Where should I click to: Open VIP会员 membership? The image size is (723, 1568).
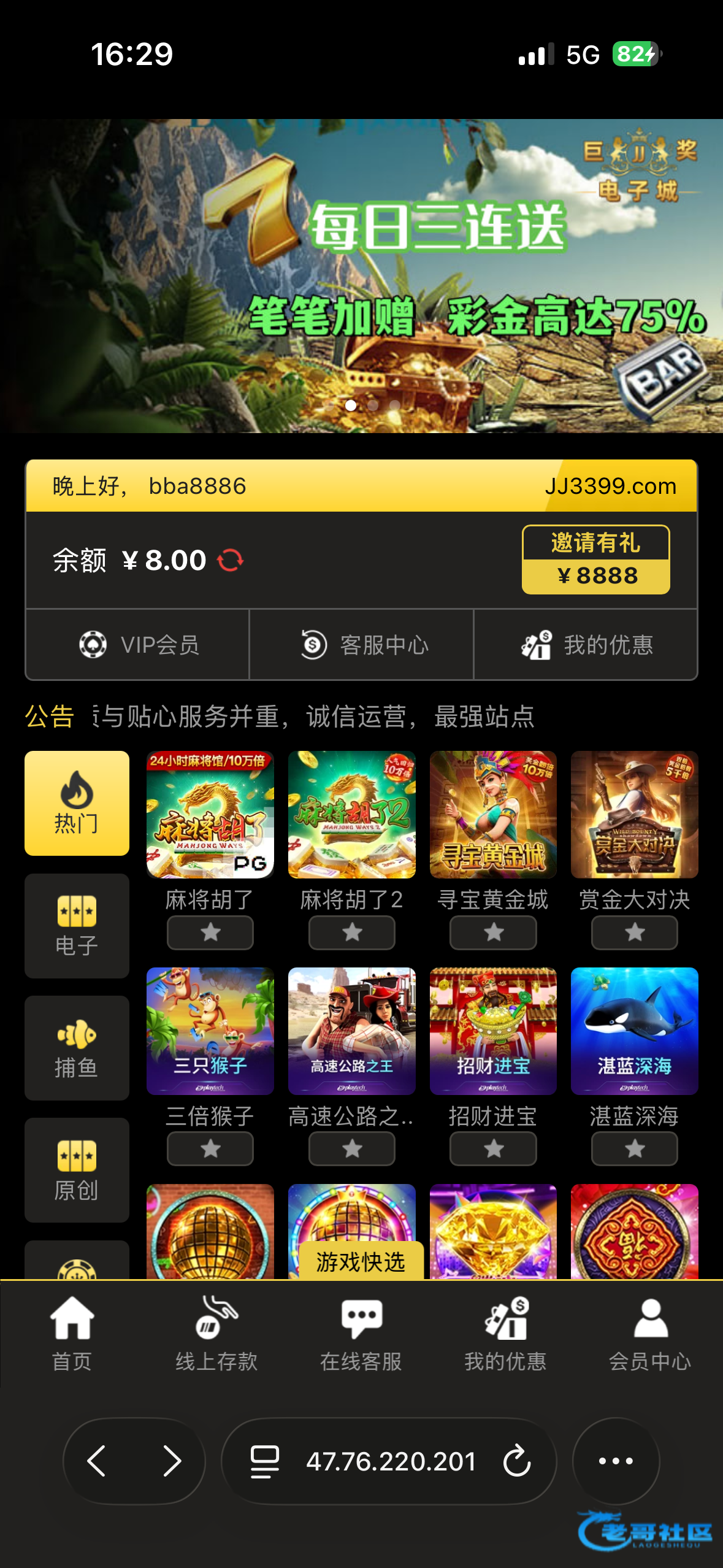coord(138,645)
